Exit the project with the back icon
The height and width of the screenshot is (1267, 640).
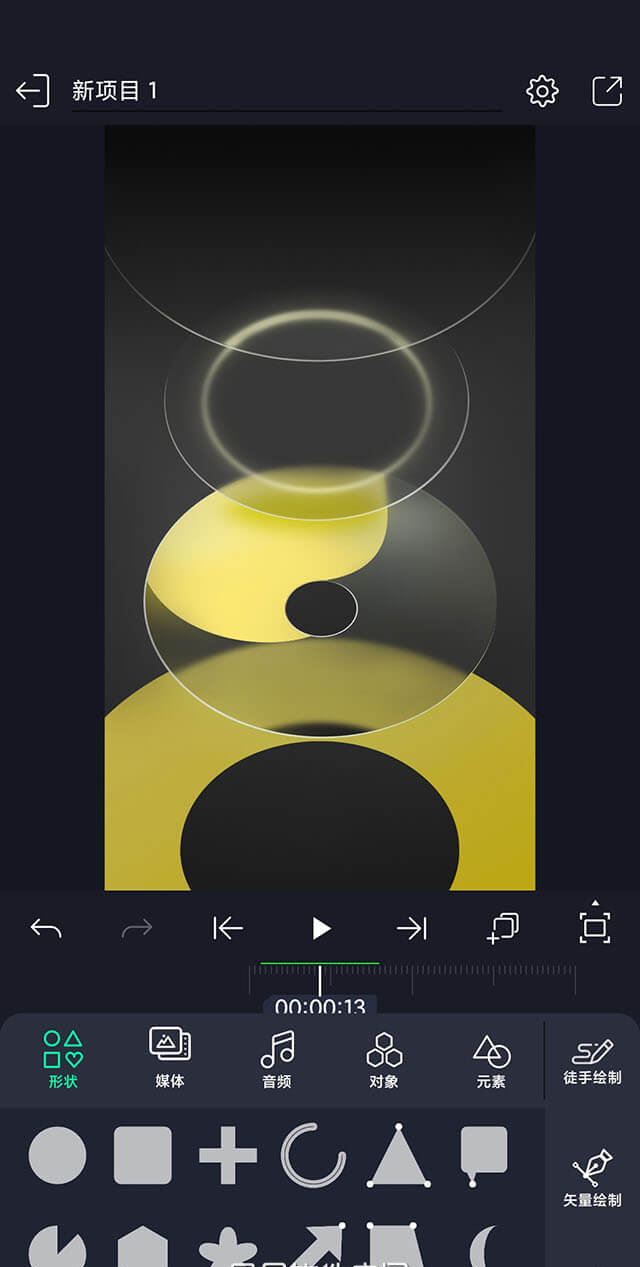click(32, 91)
